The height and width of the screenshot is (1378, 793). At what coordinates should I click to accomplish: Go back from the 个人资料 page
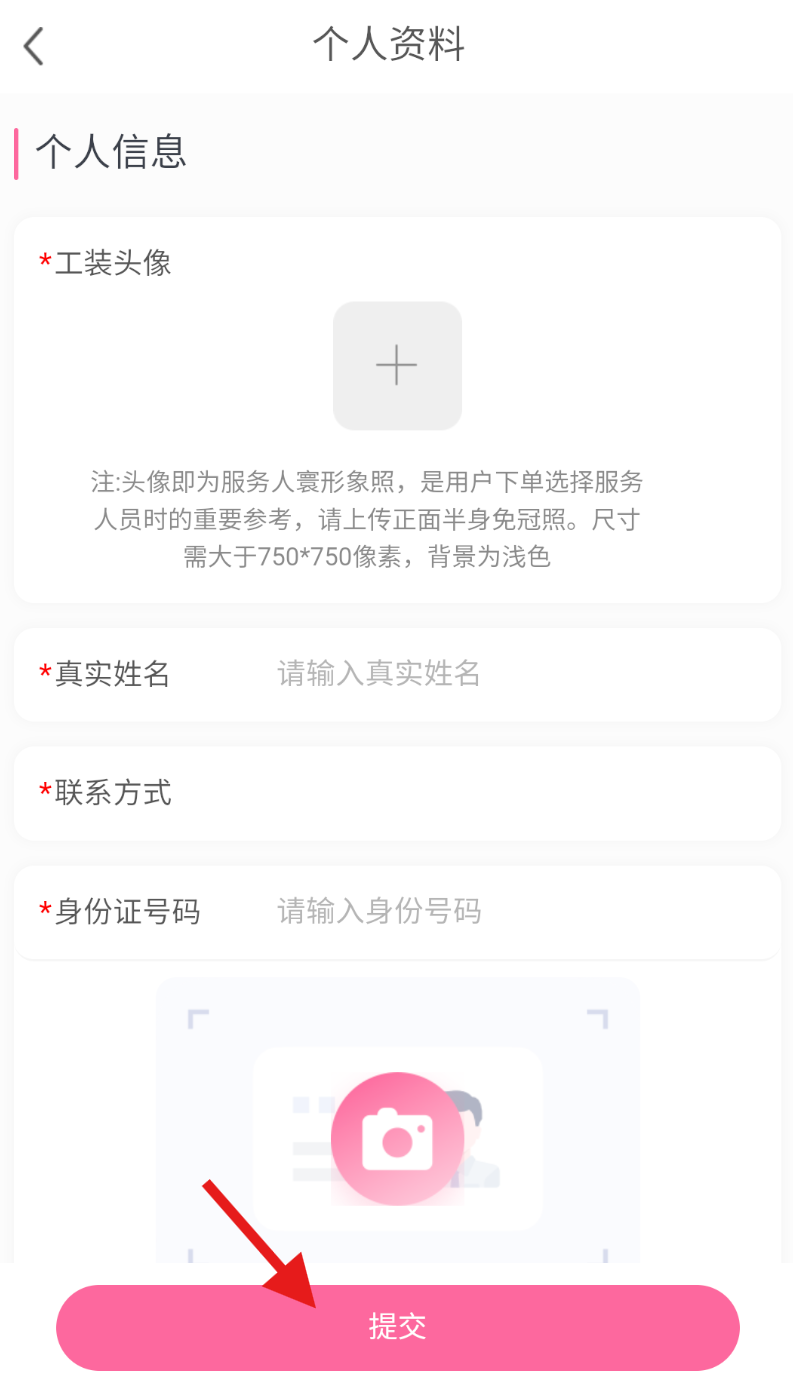click(x=34, y=46)
